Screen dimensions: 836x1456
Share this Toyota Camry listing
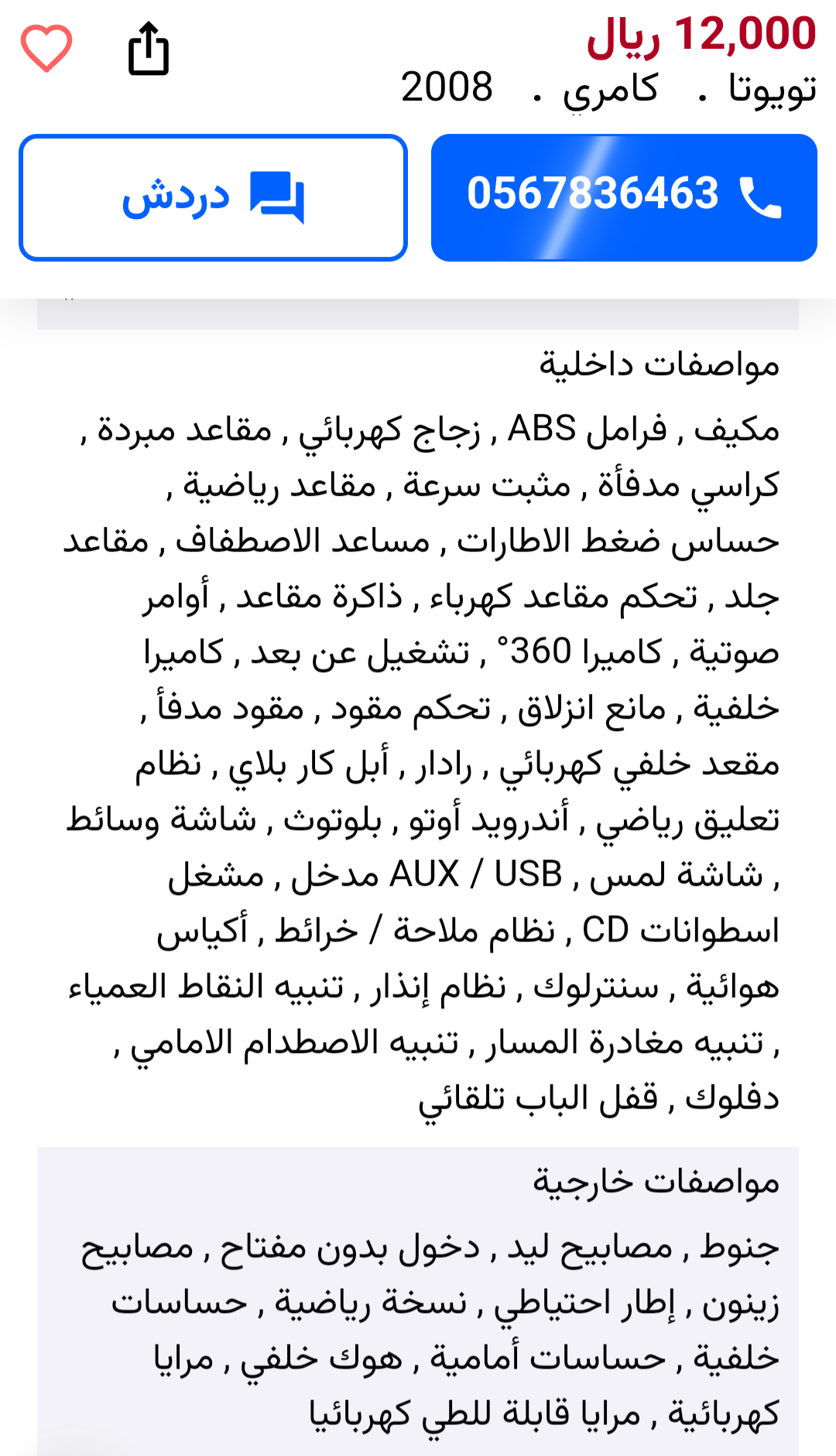(149, 49)
